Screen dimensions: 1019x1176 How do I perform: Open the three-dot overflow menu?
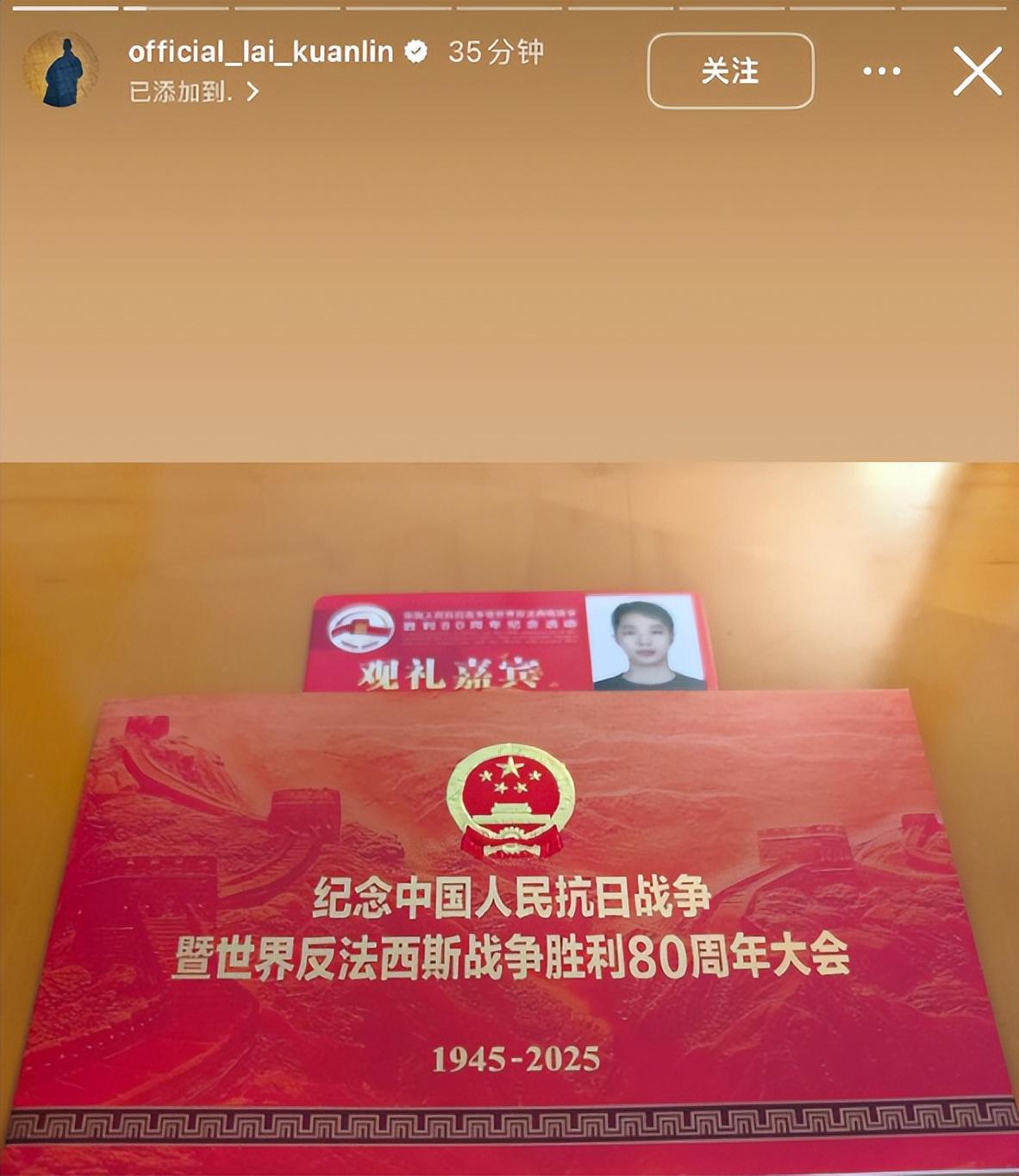click(x=881, y=71)
